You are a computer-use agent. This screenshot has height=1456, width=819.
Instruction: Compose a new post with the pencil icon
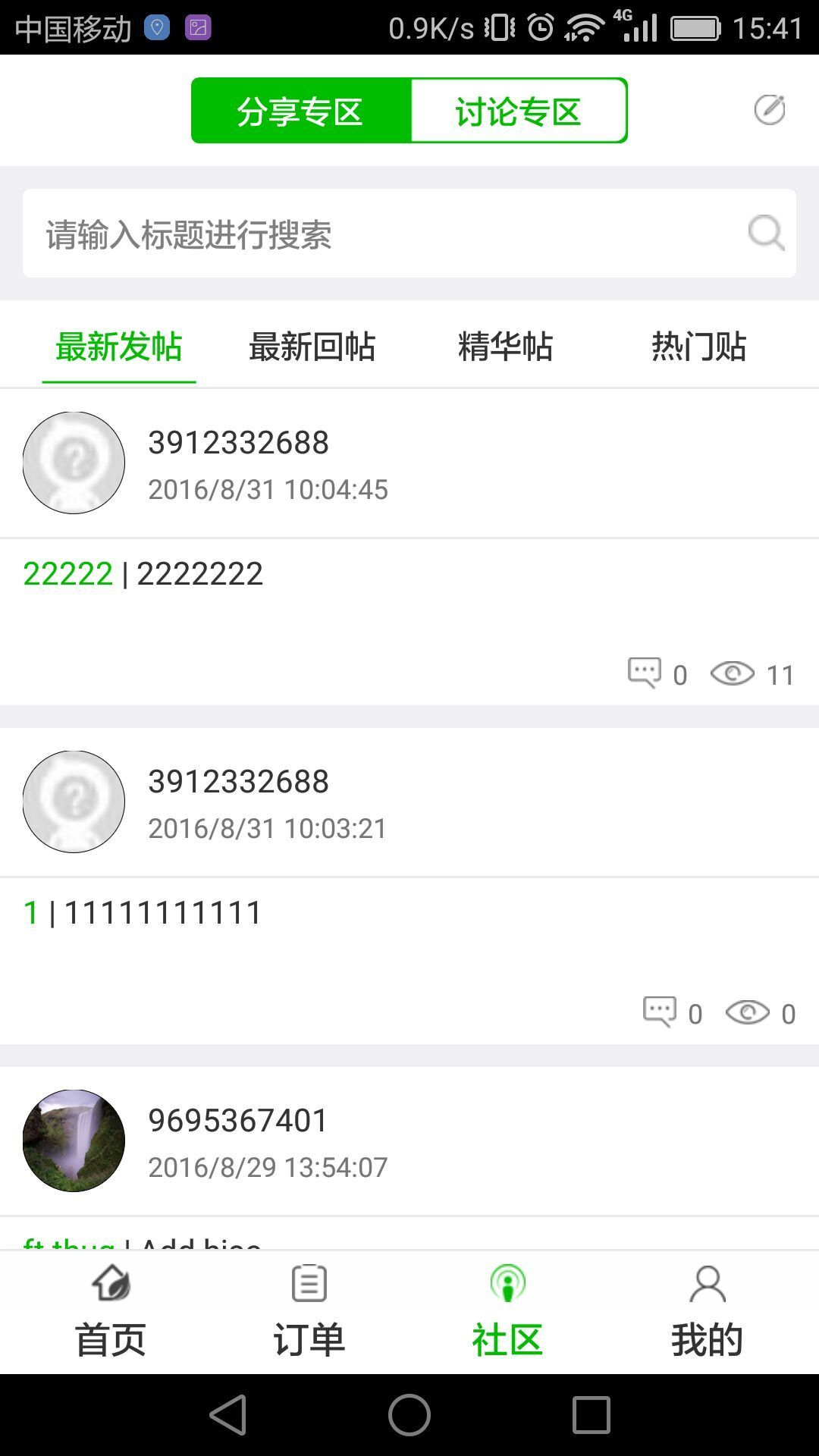pos(769,110)
